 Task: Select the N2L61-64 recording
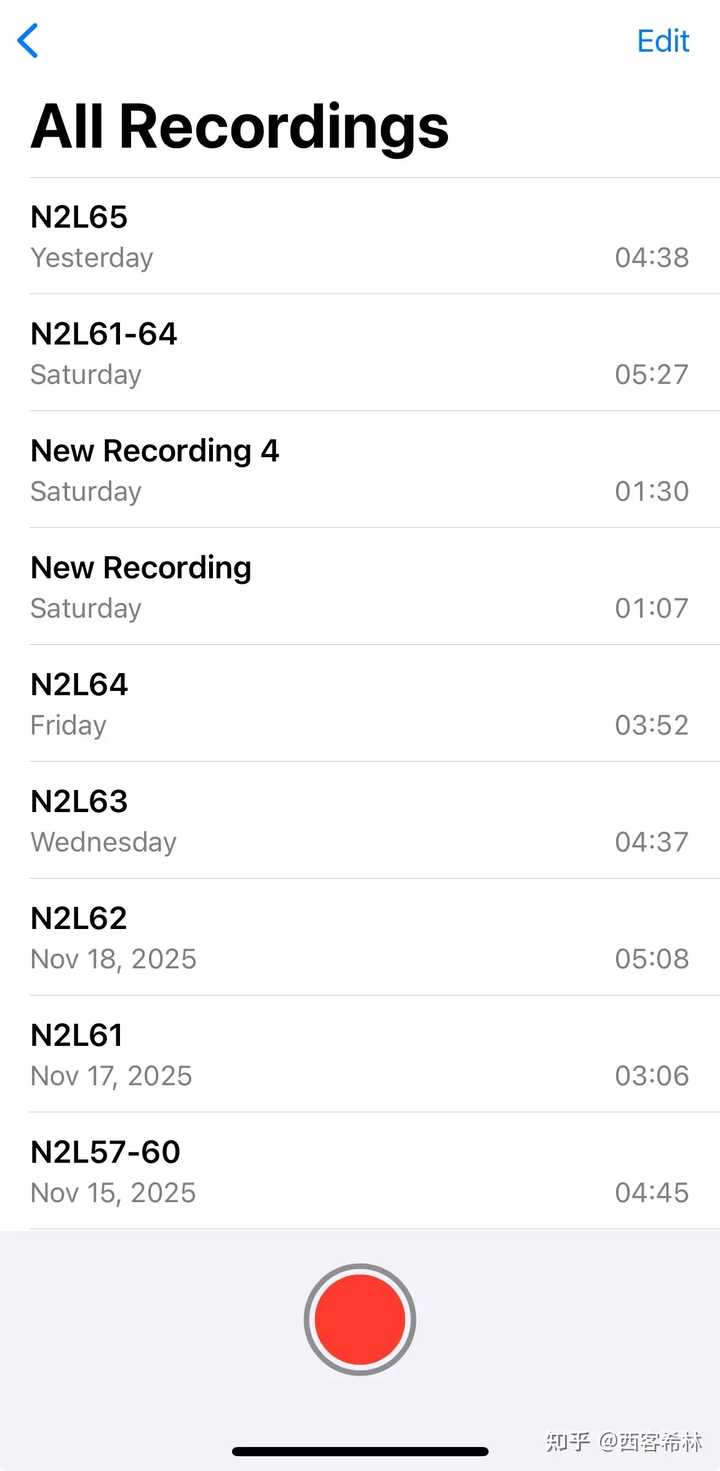point(360,353)
